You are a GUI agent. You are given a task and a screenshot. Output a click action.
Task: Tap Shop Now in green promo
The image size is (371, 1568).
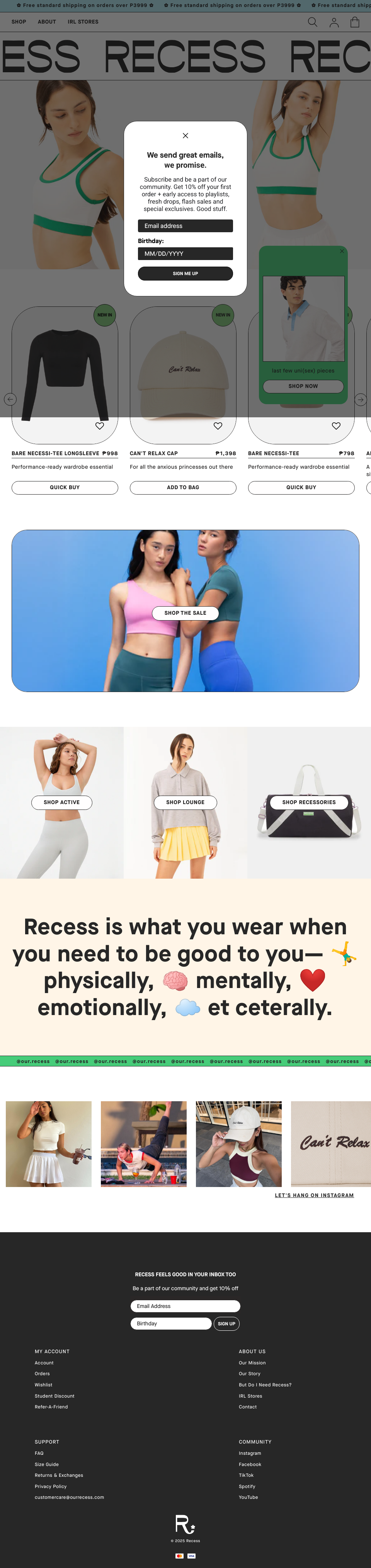tap(303, 386)
